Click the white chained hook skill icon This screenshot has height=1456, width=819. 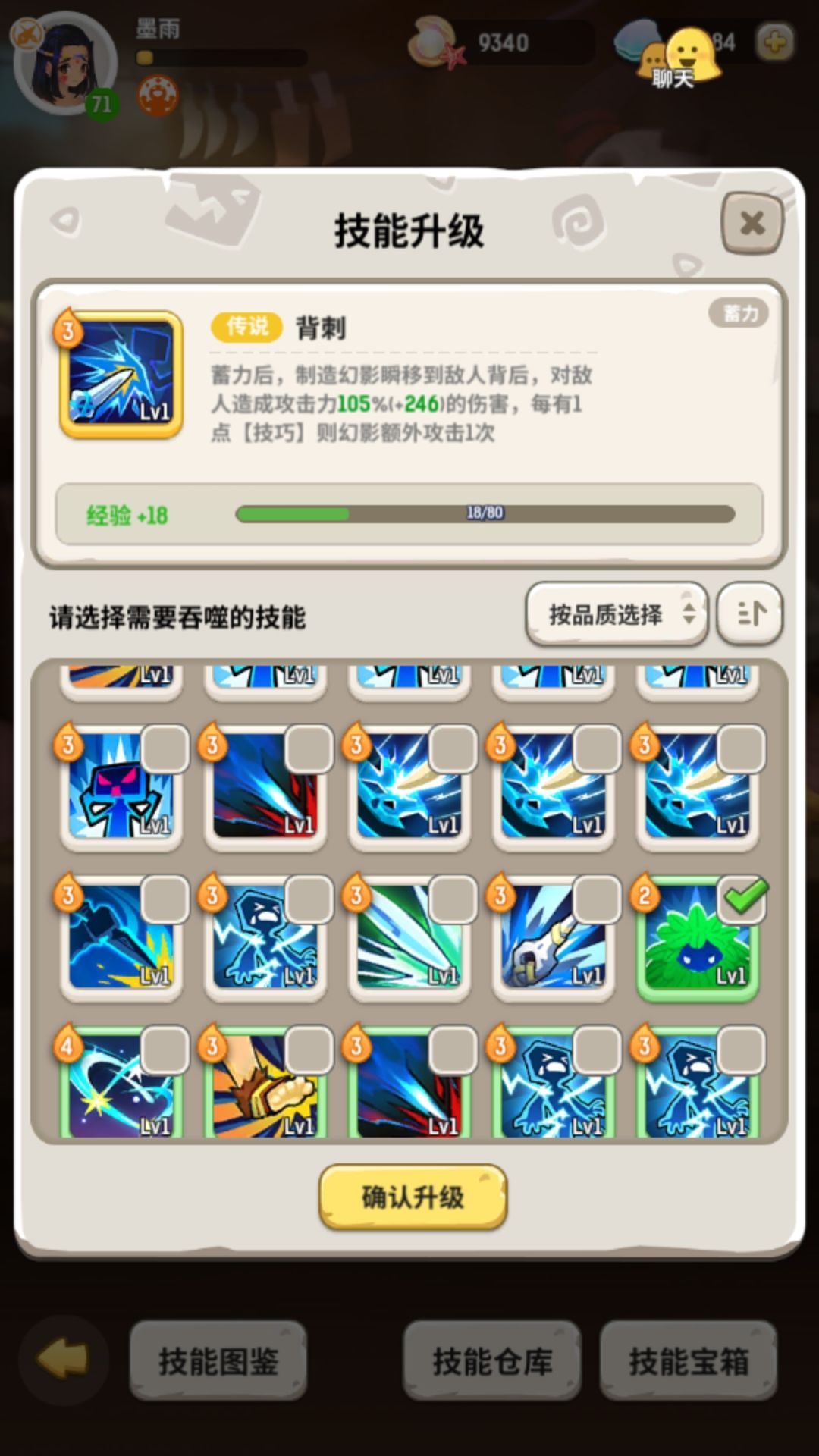(x=554, y=940)
